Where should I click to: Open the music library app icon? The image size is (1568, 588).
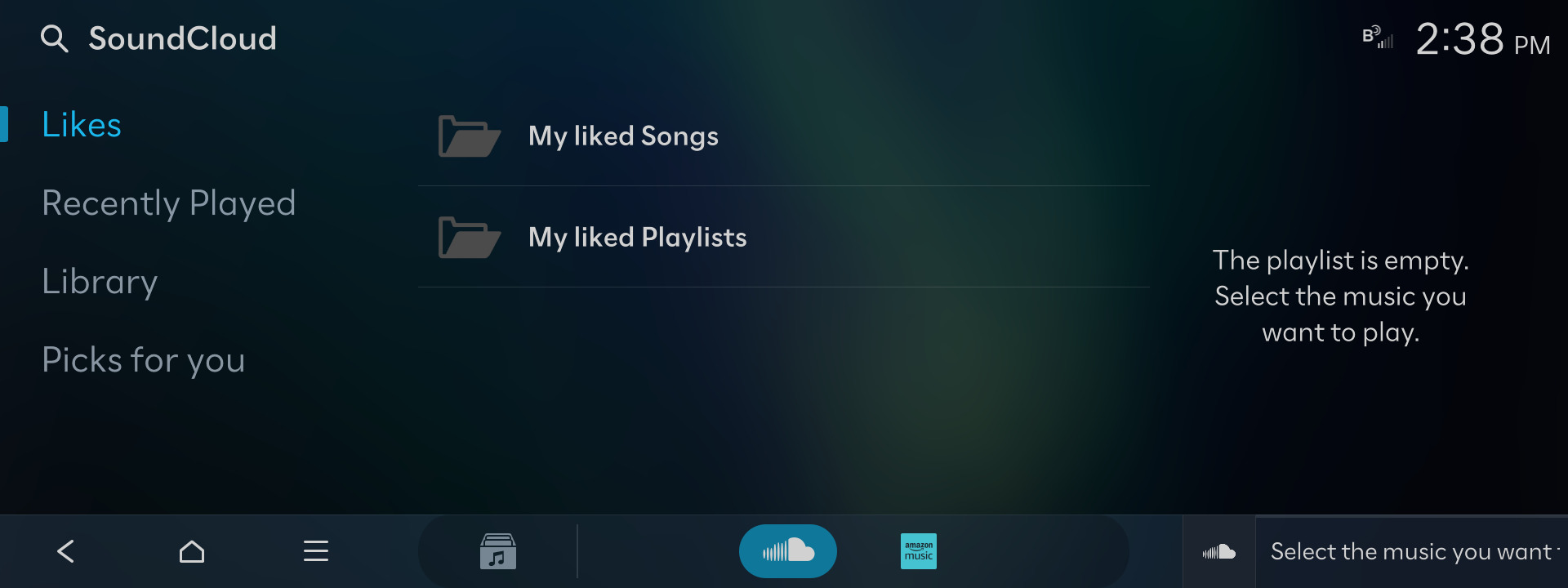coord(497,551)
